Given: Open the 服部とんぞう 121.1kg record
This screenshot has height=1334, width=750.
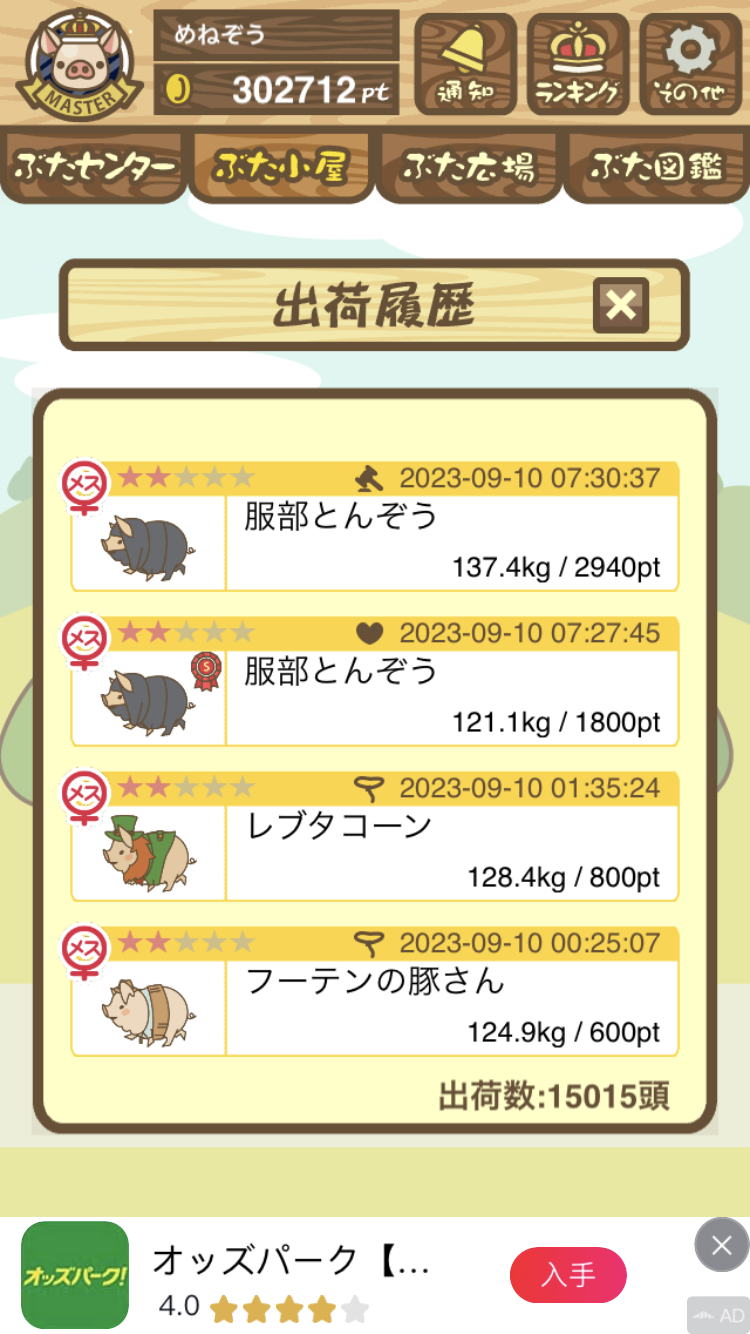Looking at the screenshot, I should pos(375,682).
